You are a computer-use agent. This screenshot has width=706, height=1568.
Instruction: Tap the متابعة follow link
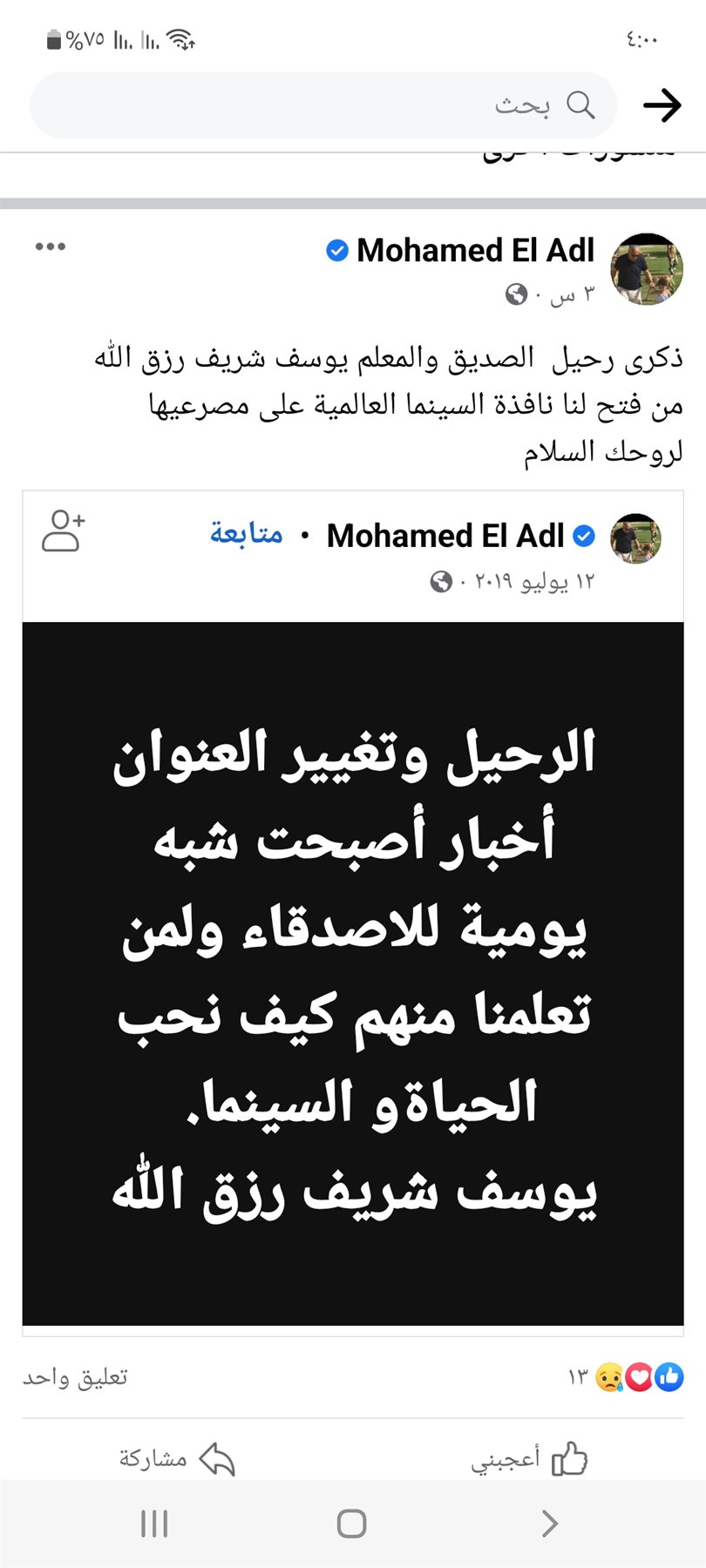[247, 533]
